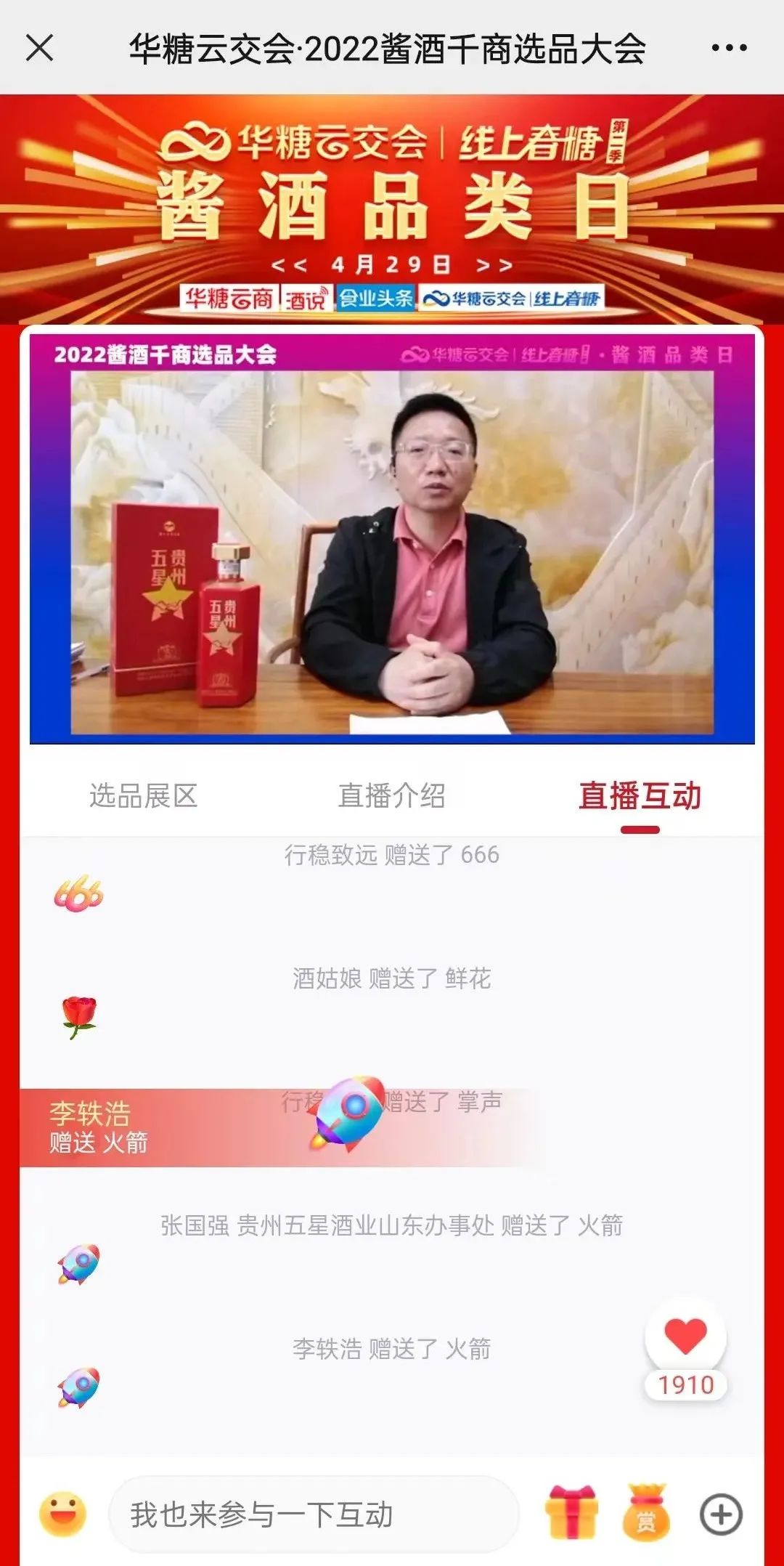Image resolution: width=784 pixels, height=1566 pixels.
Task: Open the reward money bag icon
Action: click(x=646, y=1513)
